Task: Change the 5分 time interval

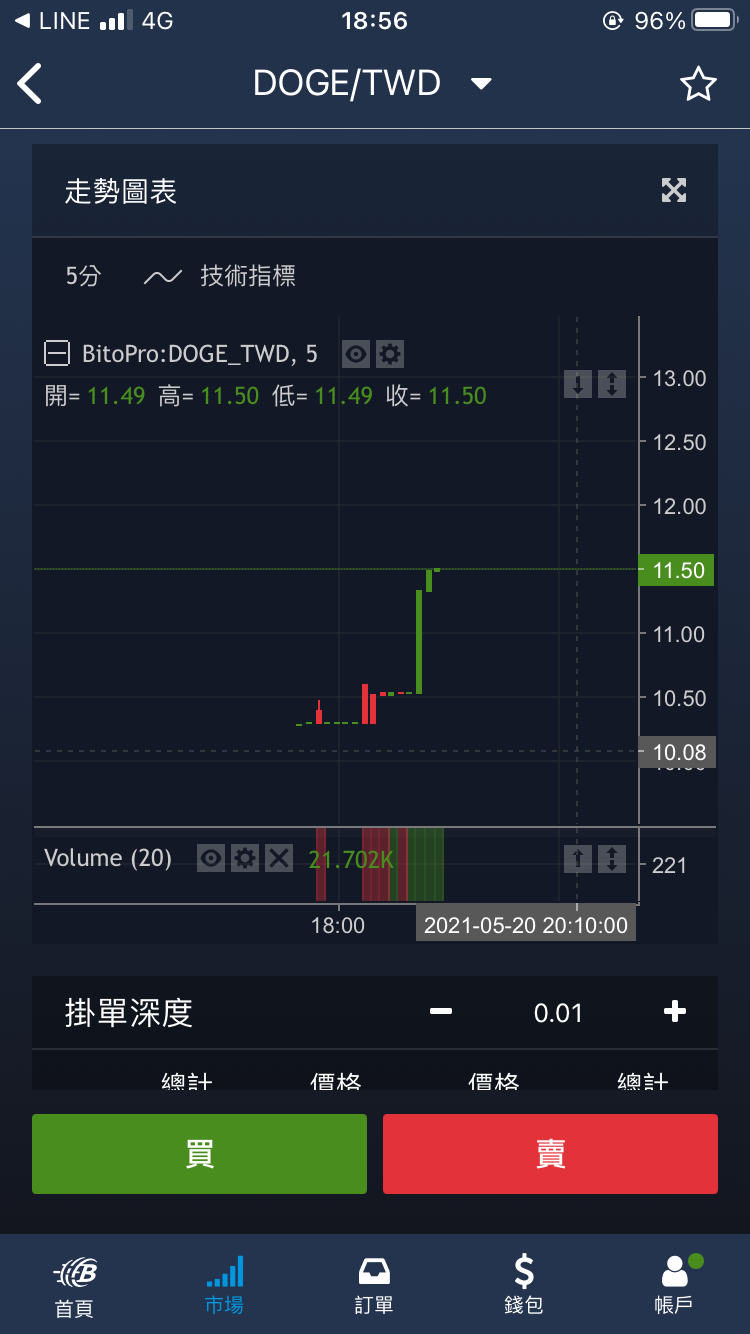Action: pos(84,276)
